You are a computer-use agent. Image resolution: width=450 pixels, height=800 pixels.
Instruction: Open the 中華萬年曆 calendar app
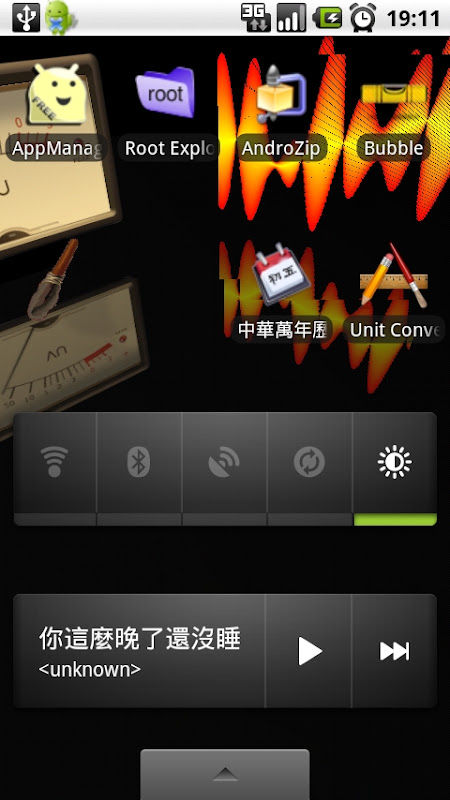[x=281, y=291]
